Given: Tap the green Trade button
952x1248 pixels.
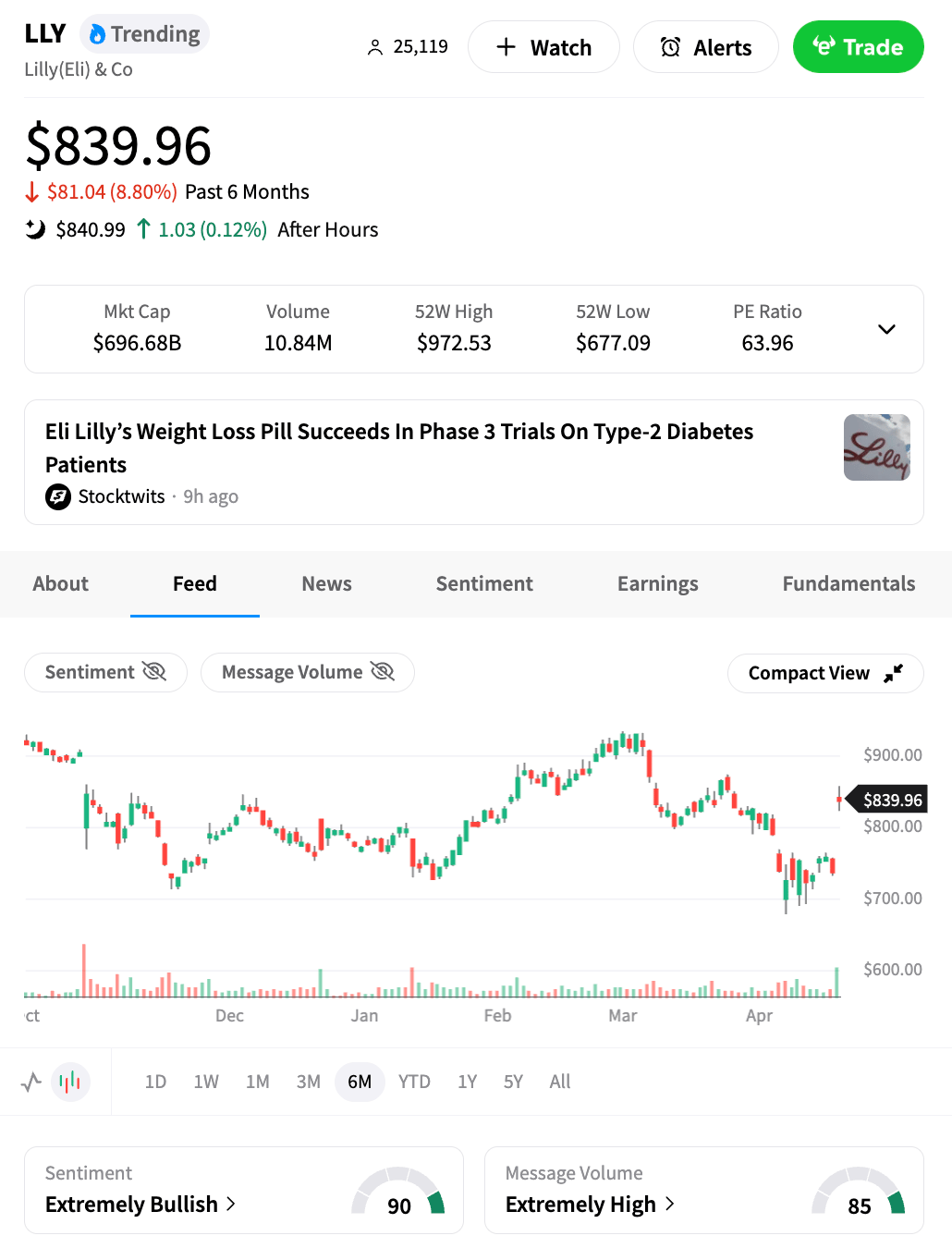Looking at the screenshot, I should click(x=858, y=47).
